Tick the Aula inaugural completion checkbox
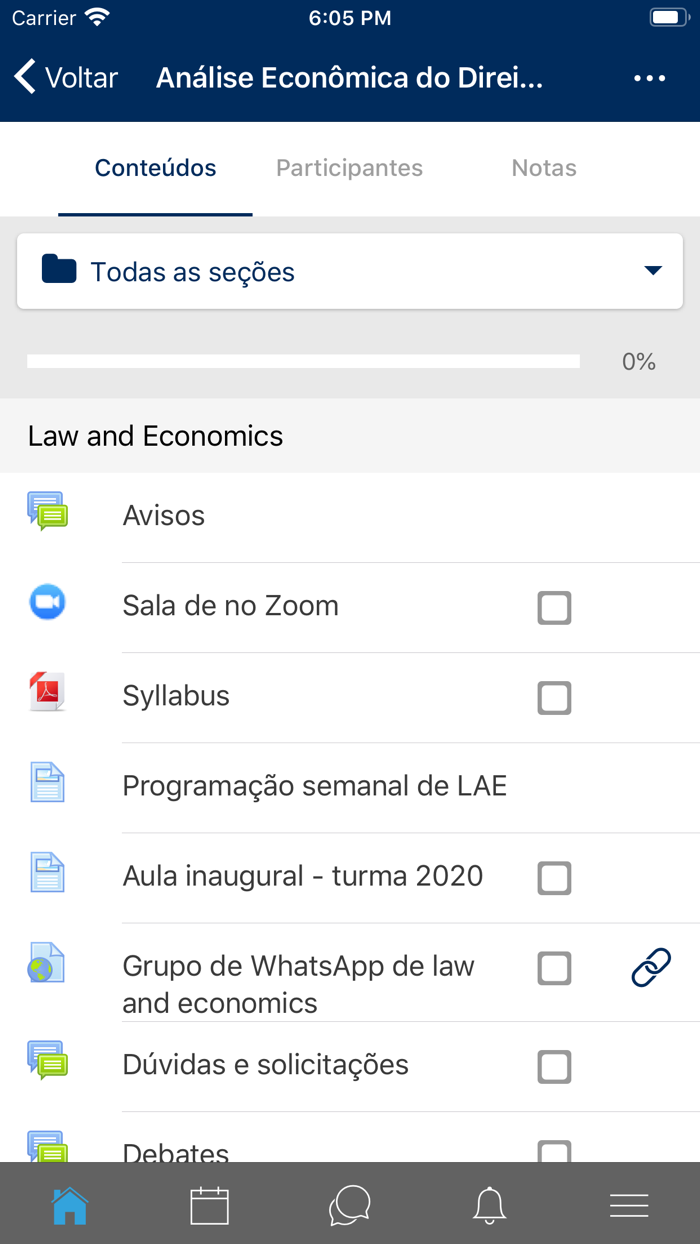Viewport: 700px width, 1244px height. (554, 878)
